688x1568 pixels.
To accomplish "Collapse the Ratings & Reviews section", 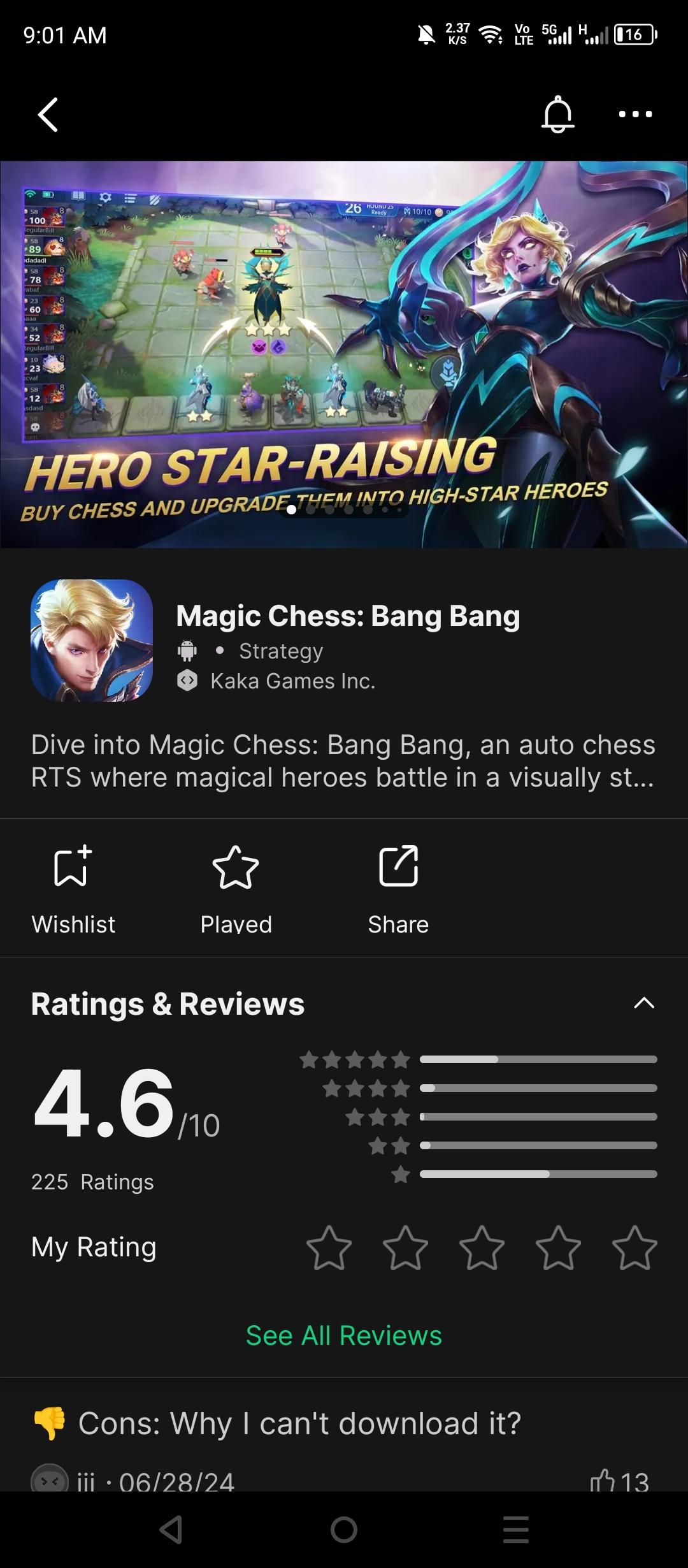I will (x=643, y=1003).
